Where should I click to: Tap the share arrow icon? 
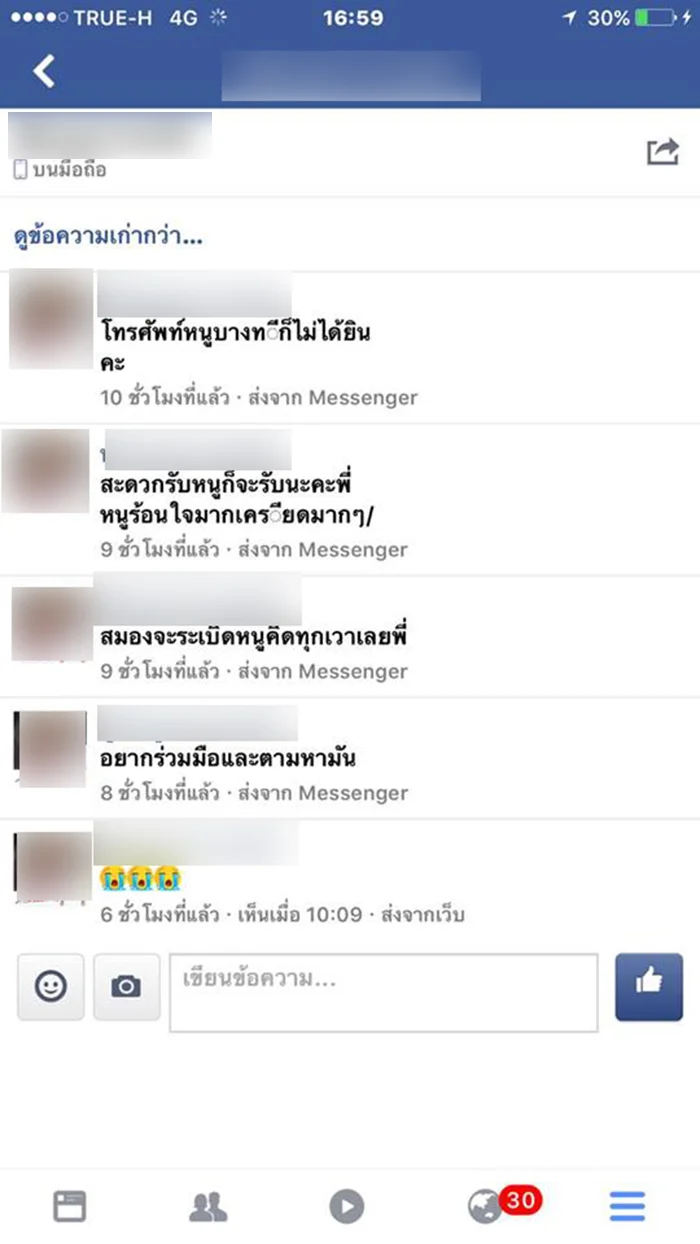point(662,152)
